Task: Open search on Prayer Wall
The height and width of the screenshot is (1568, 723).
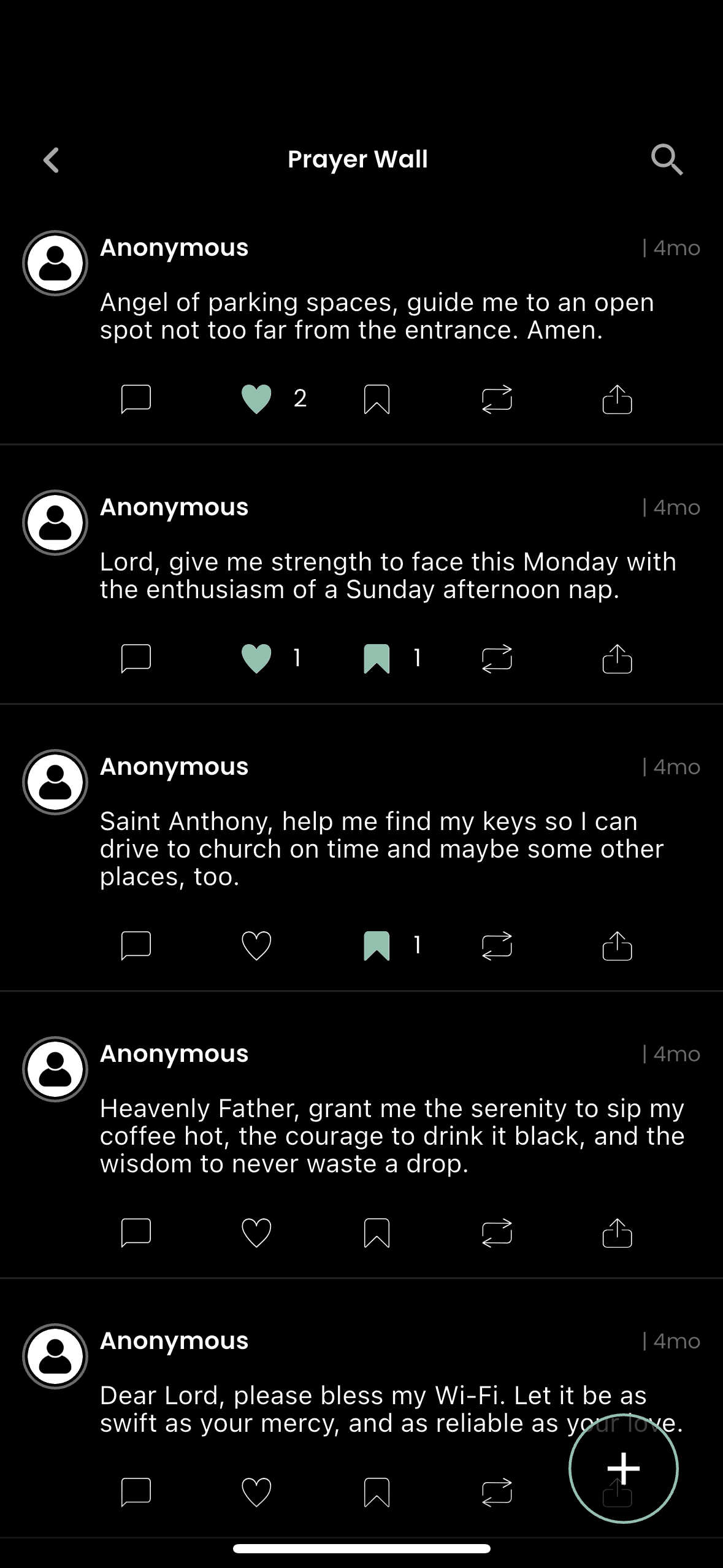Action: point(667,160)
